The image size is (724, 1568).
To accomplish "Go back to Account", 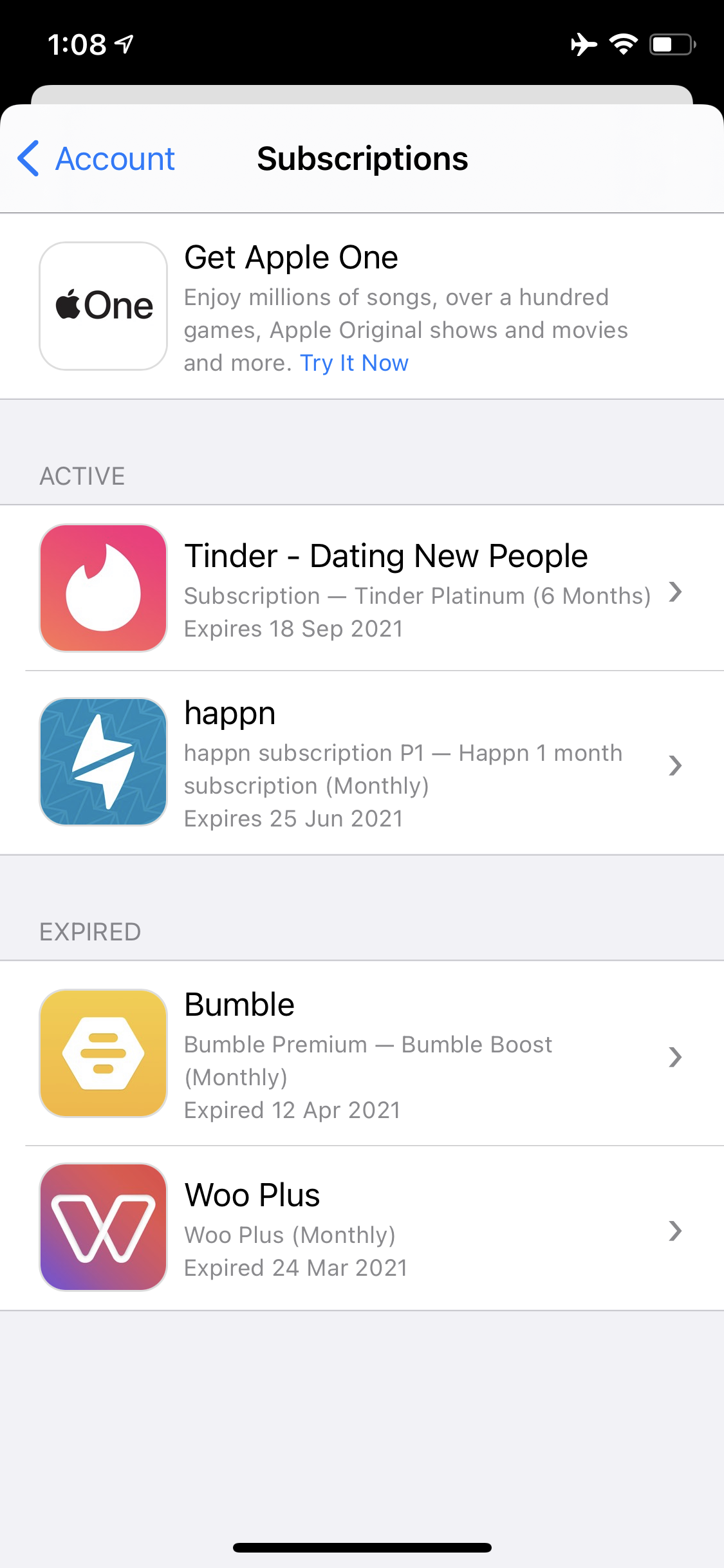I will point(97,159).
